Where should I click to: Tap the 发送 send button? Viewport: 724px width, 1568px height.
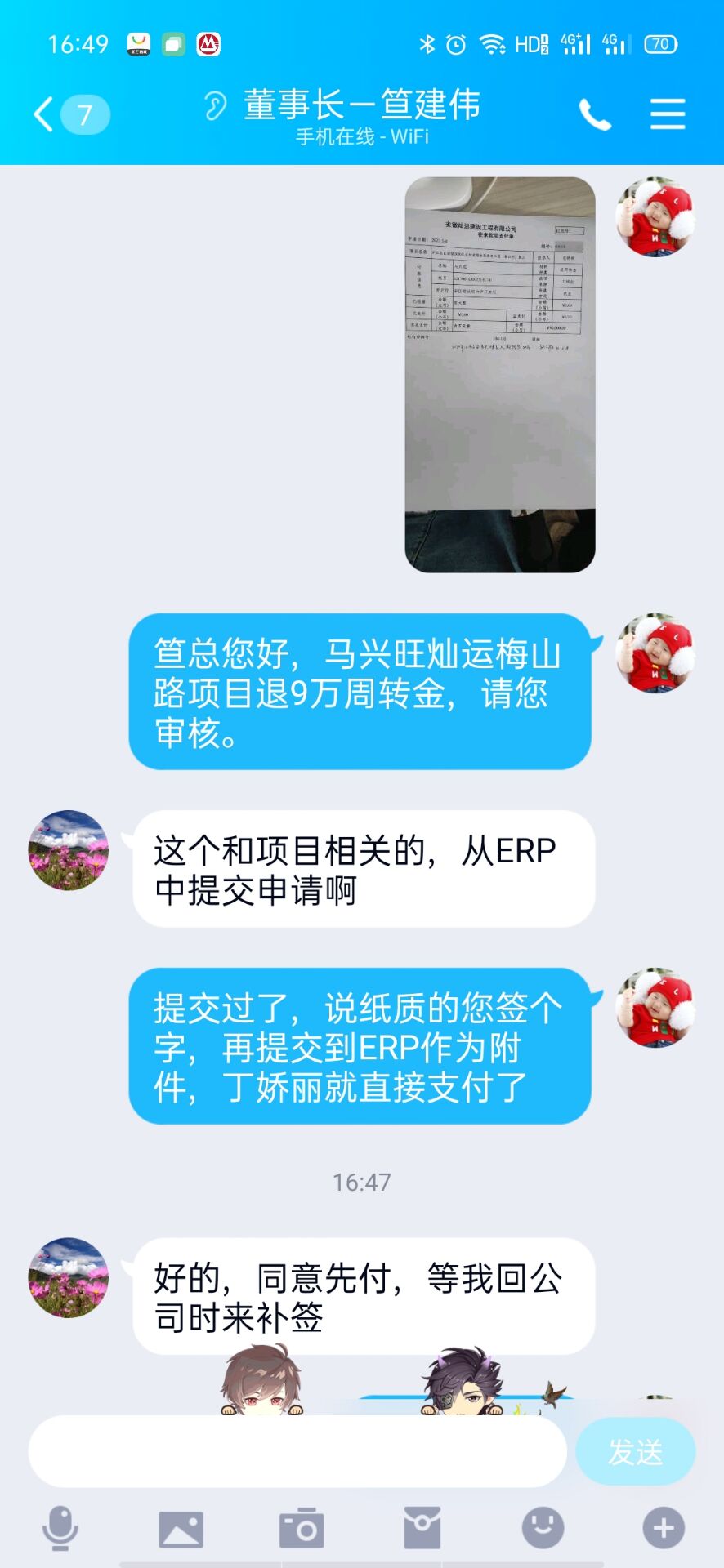click(x=635, y=1451)
